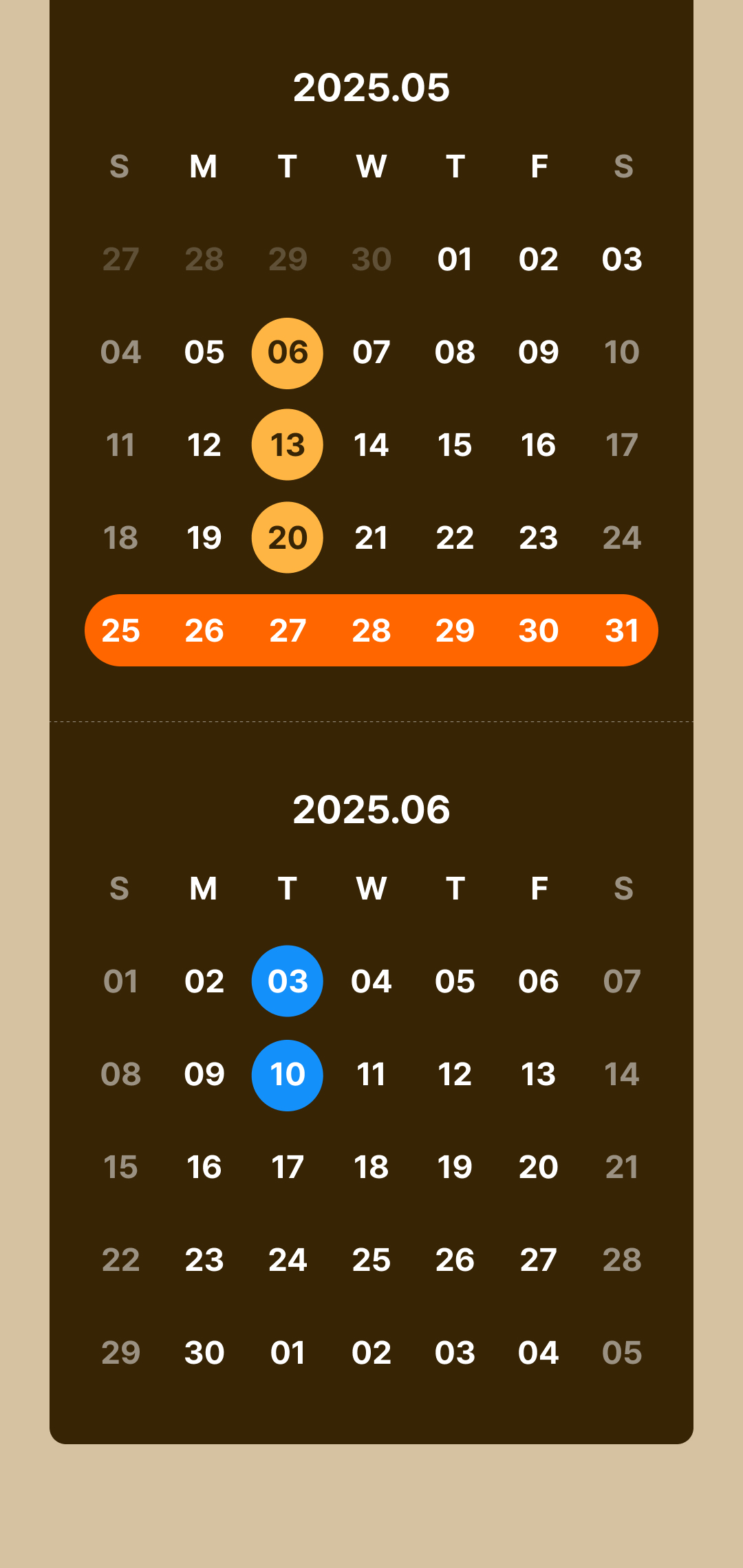Select May 15 in the 2025.05 calendar
The width and height of the screenshot is (743, 1568).
coord(455,445)
